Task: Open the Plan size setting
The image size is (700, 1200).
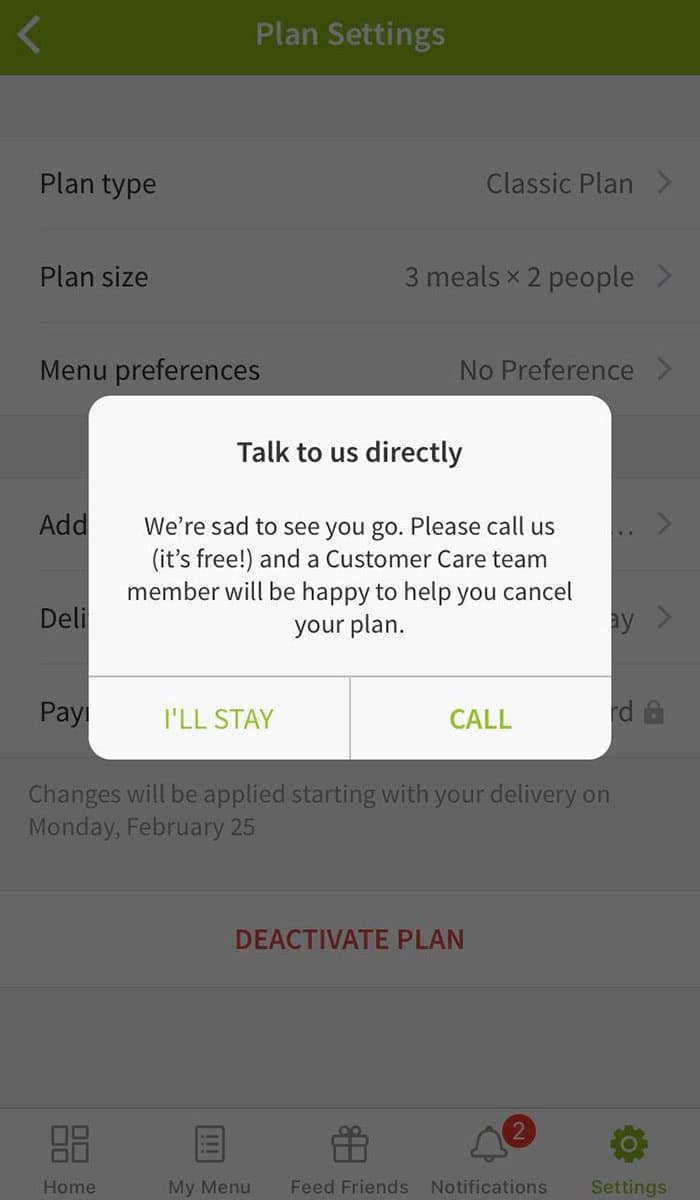Action: pos(350,277)
